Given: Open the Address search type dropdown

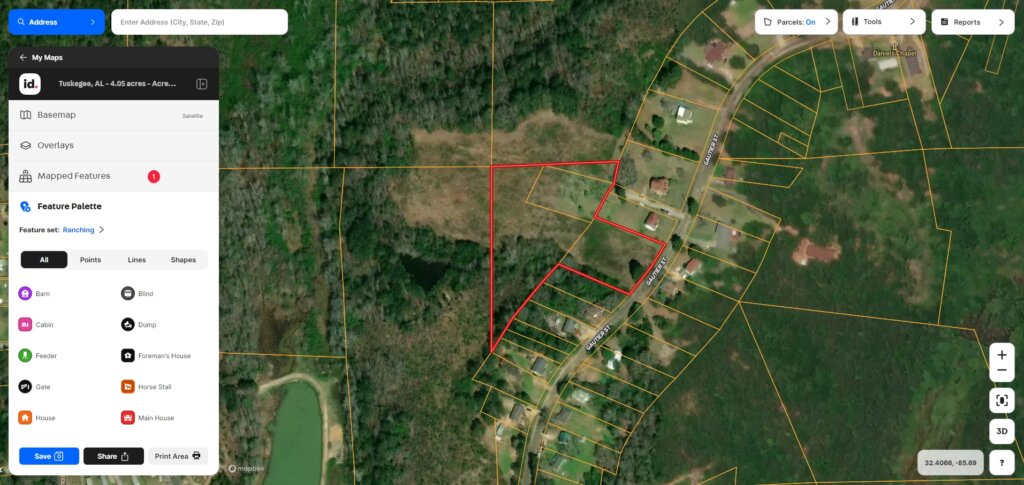Looking at the screenshot, I should point(56,21).
